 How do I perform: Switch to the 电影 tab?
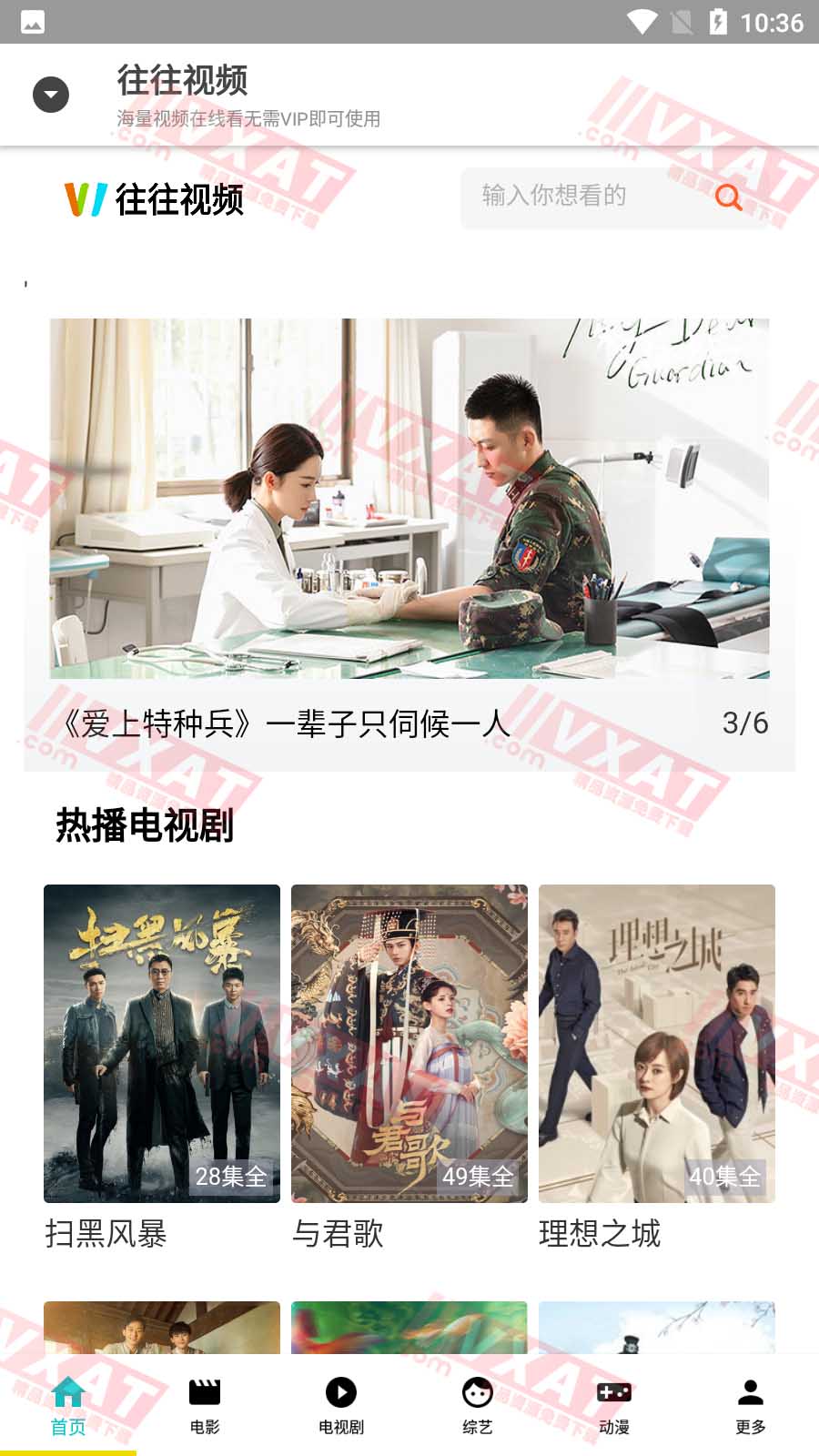coord(205,1405)
